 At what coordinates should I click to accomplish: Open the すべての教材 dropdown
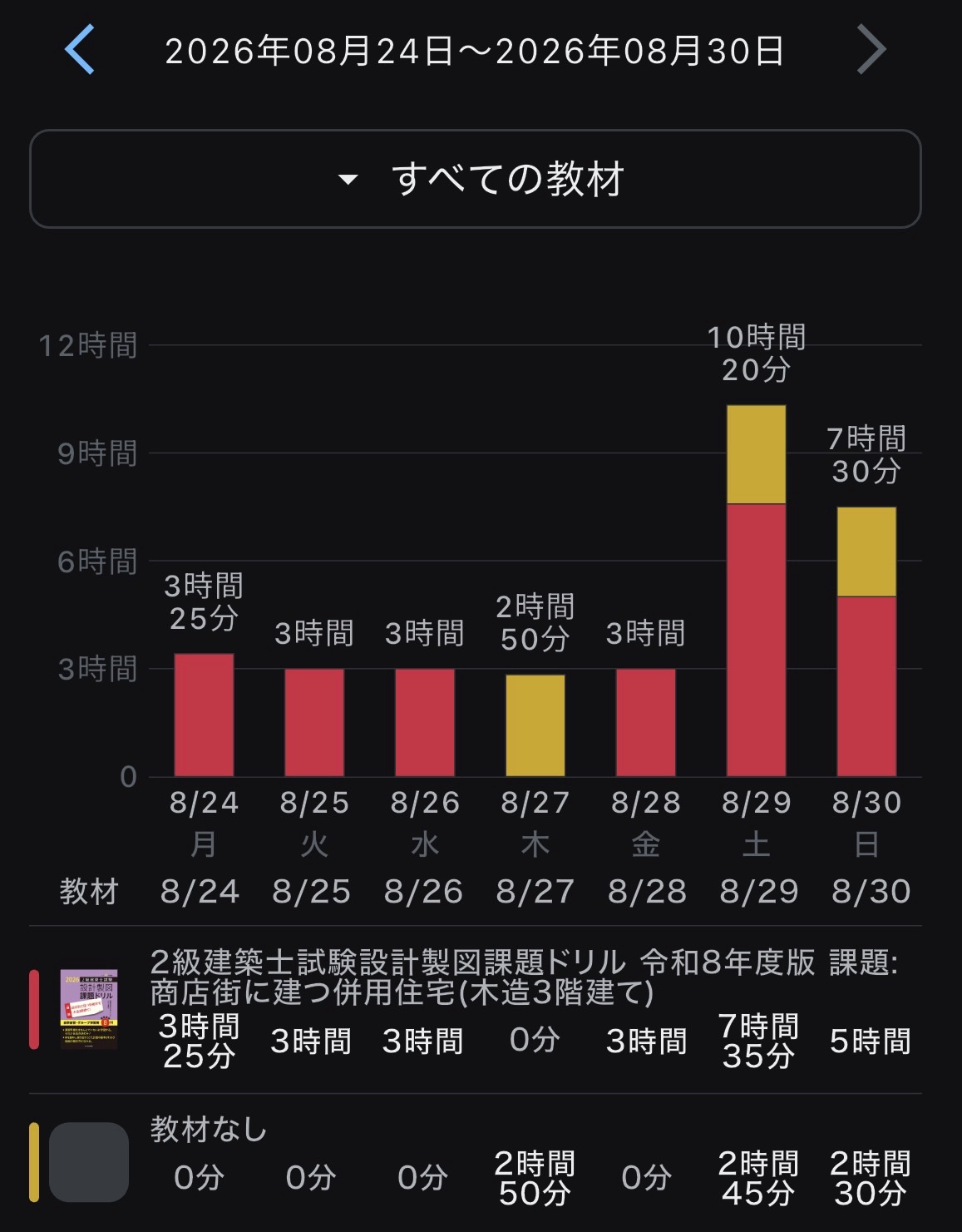pos(476,179)
